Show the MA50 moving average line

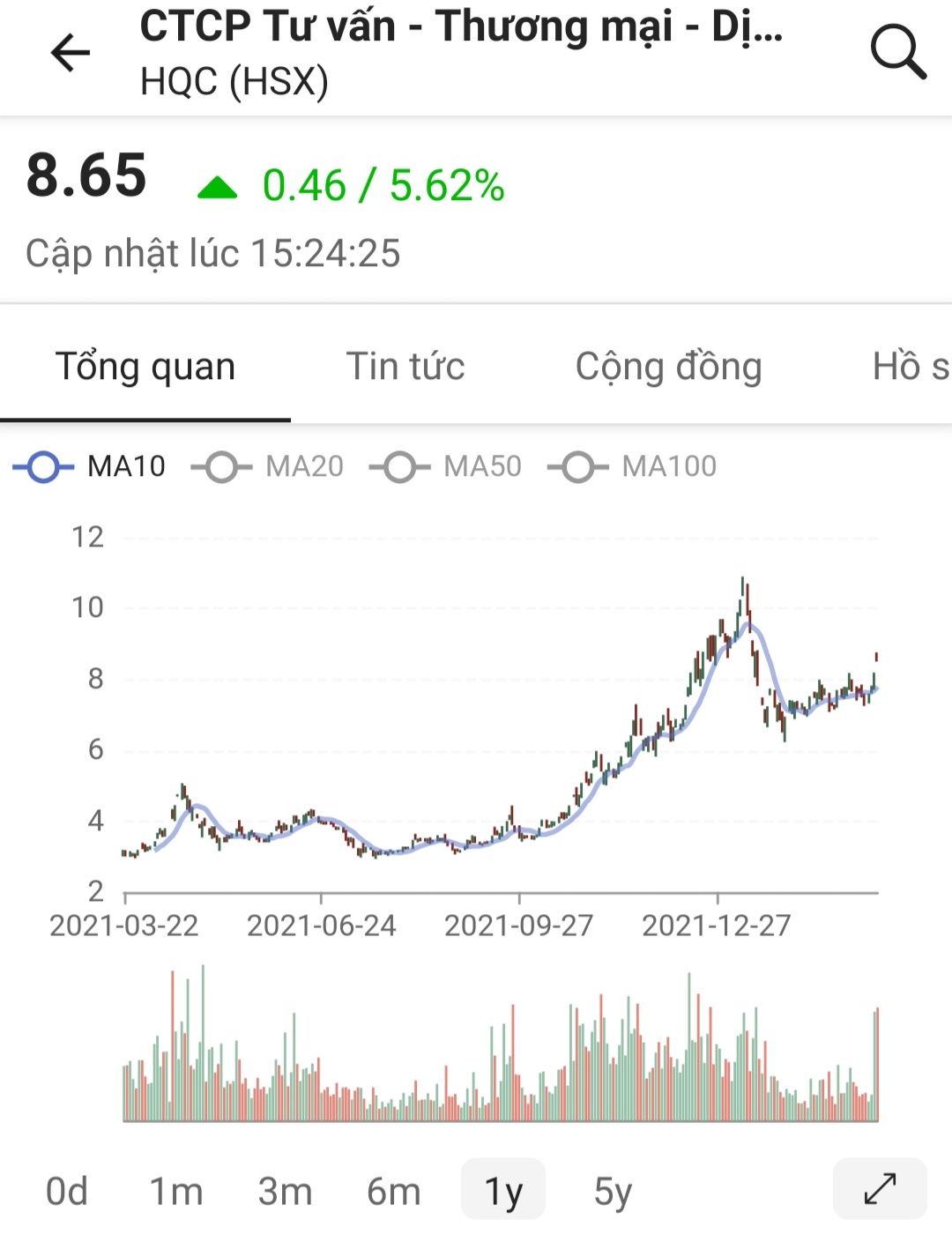[446, 466]
